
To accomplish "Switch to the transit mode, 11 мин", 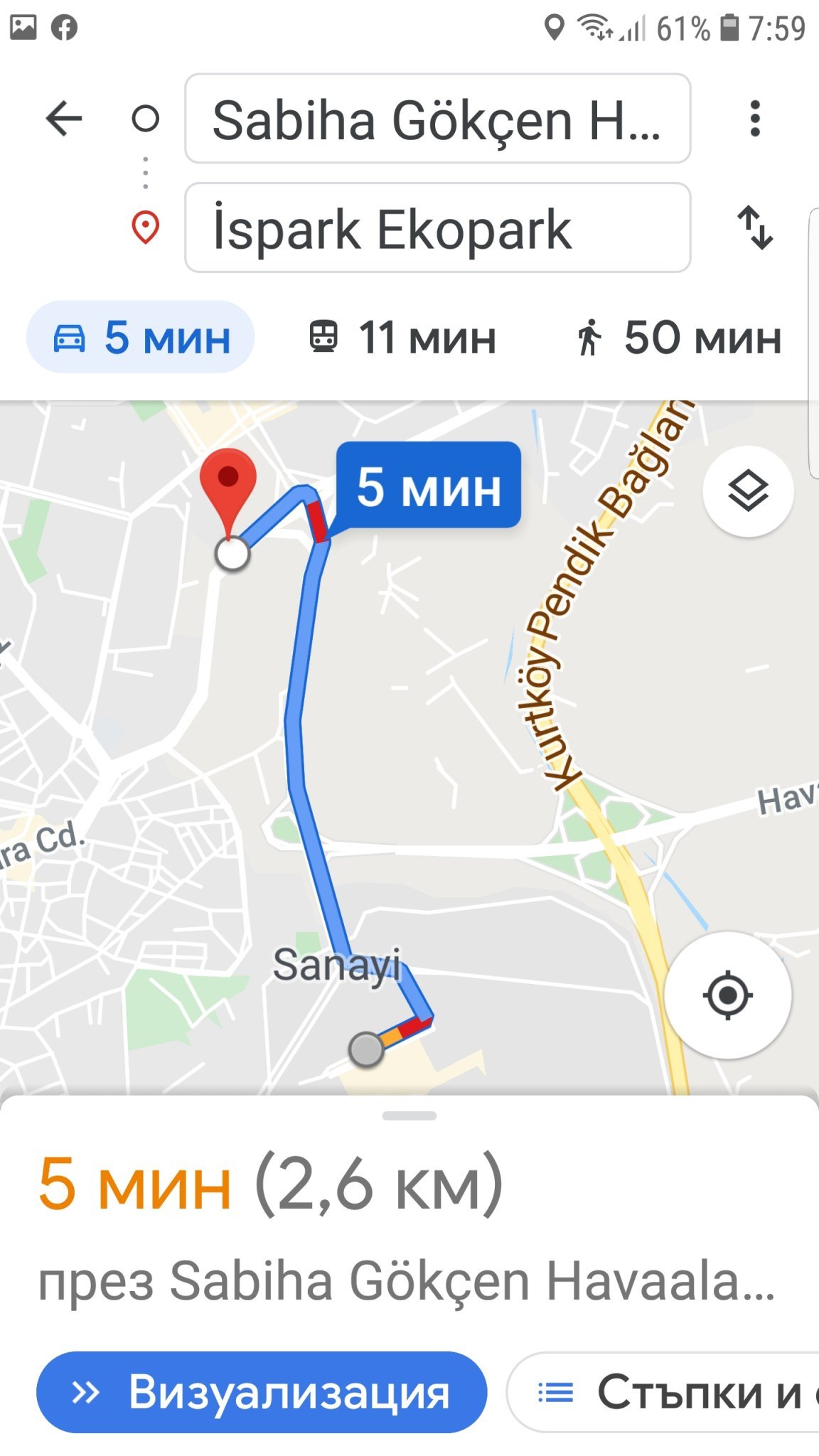I will click(x=402, y=337).
